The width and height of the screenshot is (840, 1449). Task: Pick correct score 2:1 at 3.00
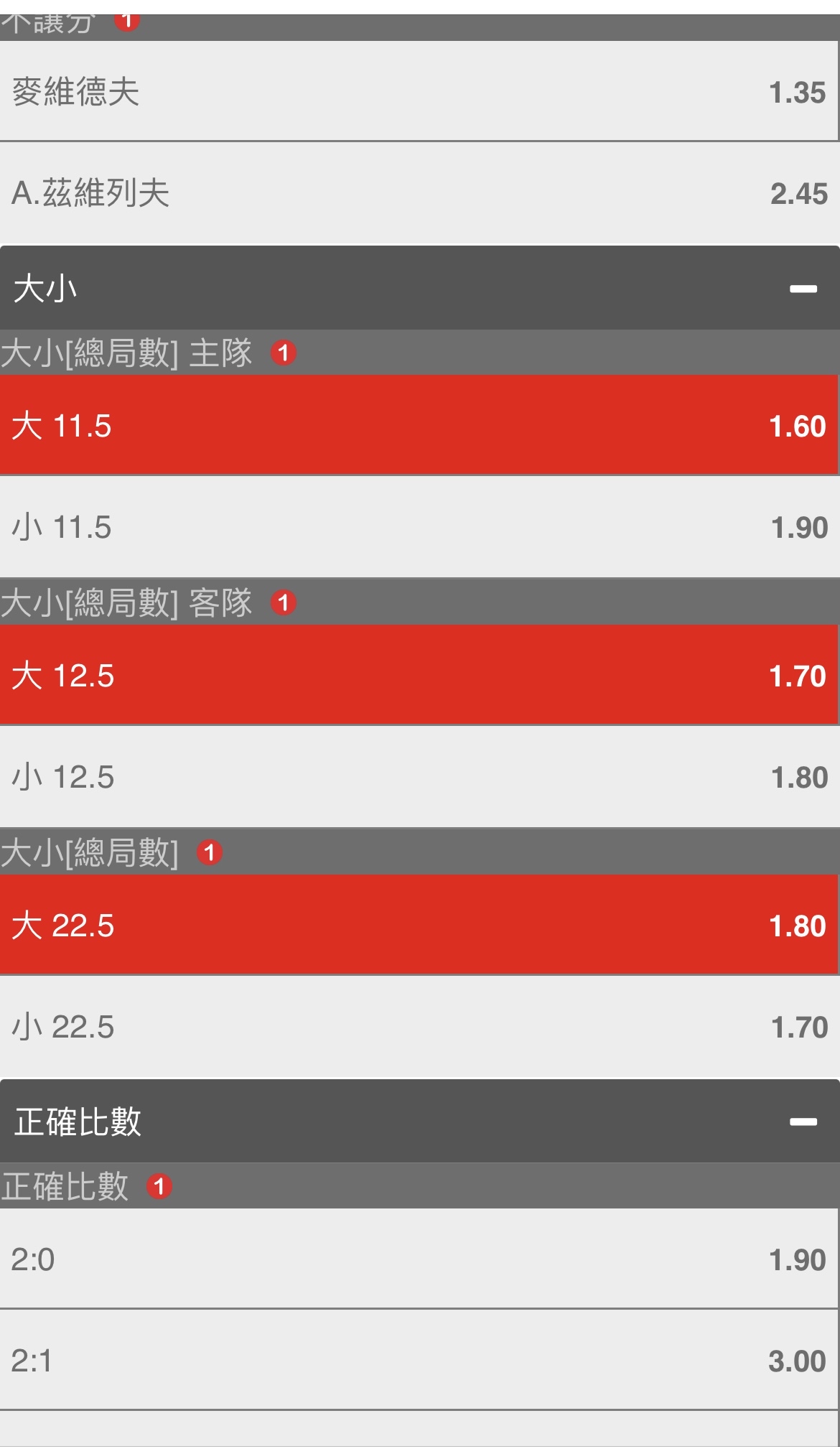[419, 1360]
